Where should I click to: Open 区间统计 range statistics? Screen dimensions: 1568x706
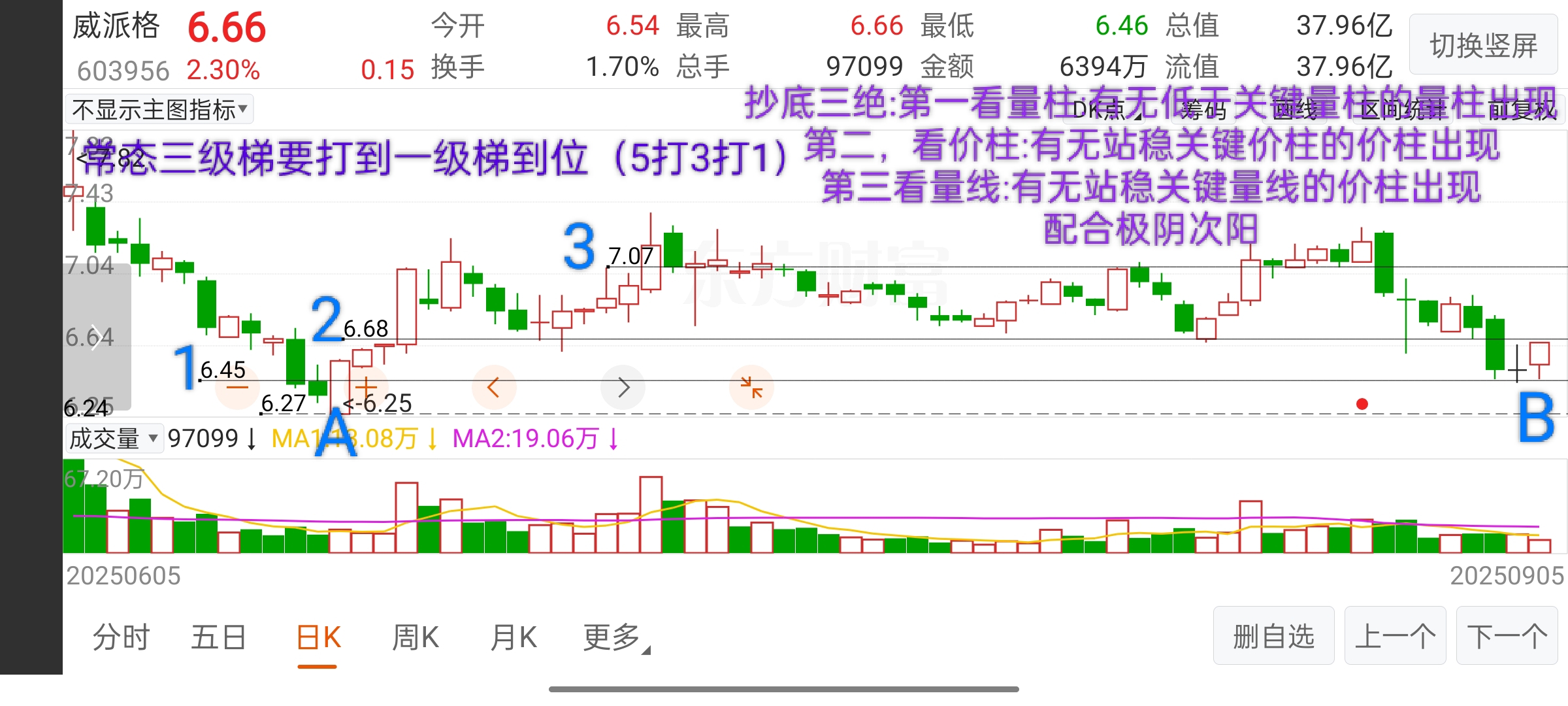point(1402,110)
